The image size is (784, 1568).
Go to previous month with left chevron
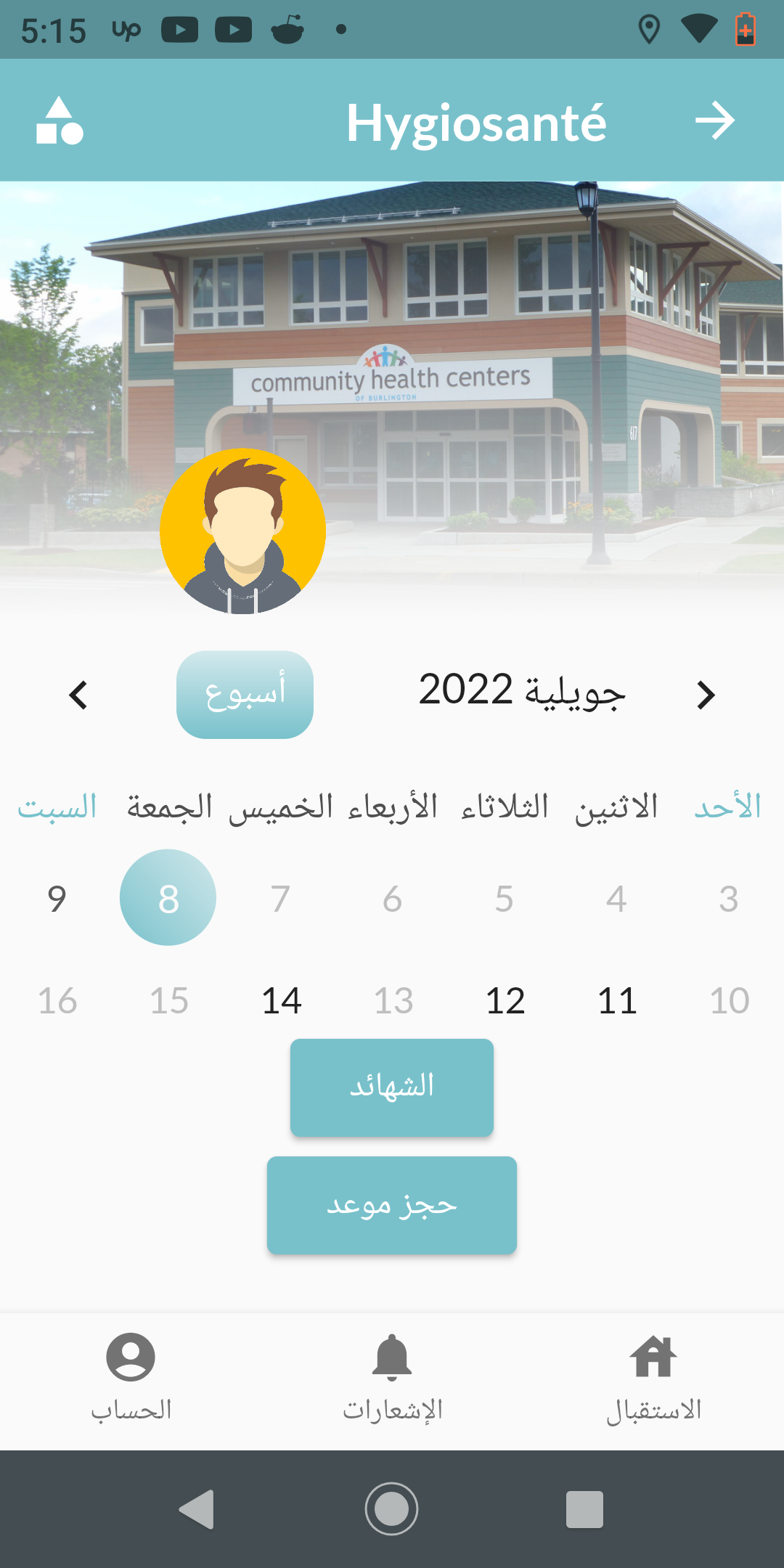tap(78, 695)
